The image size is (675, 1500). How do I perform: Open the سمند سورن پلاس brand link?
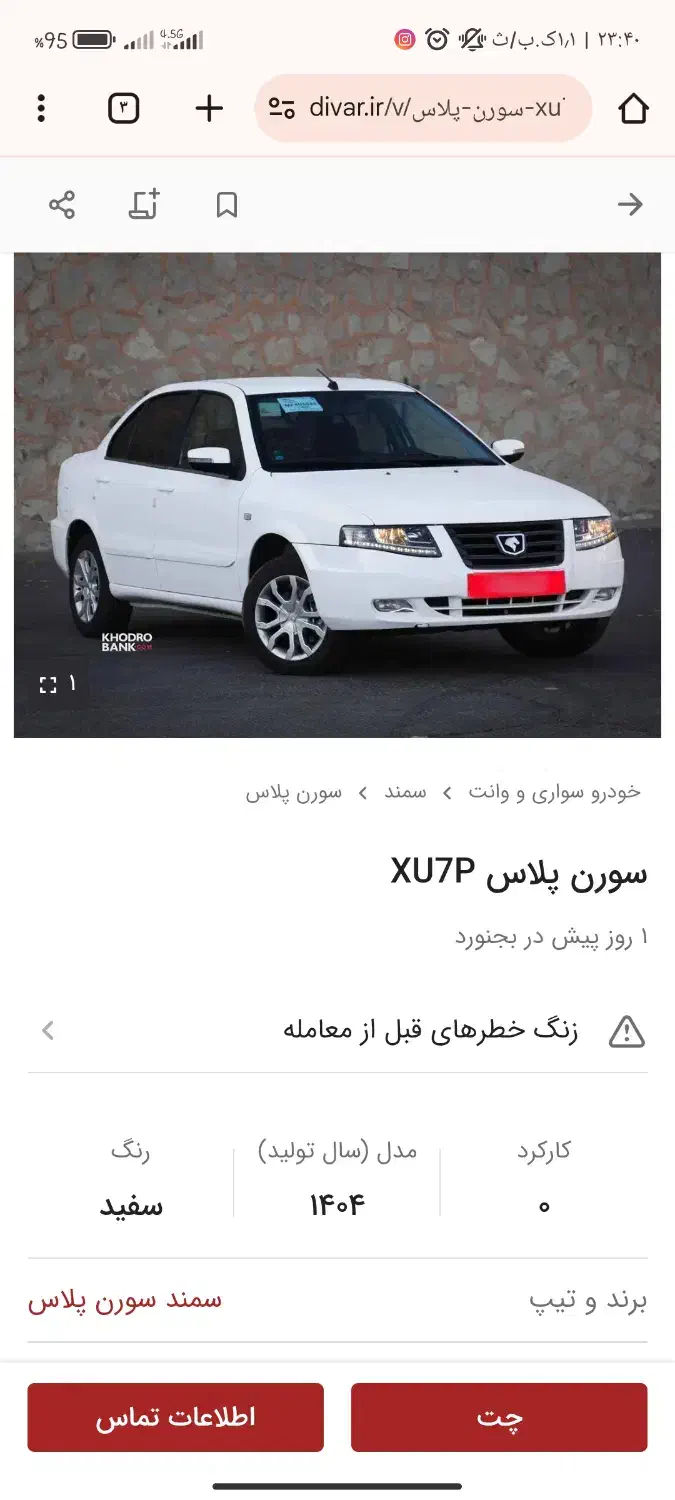(x=125, y=1300)
